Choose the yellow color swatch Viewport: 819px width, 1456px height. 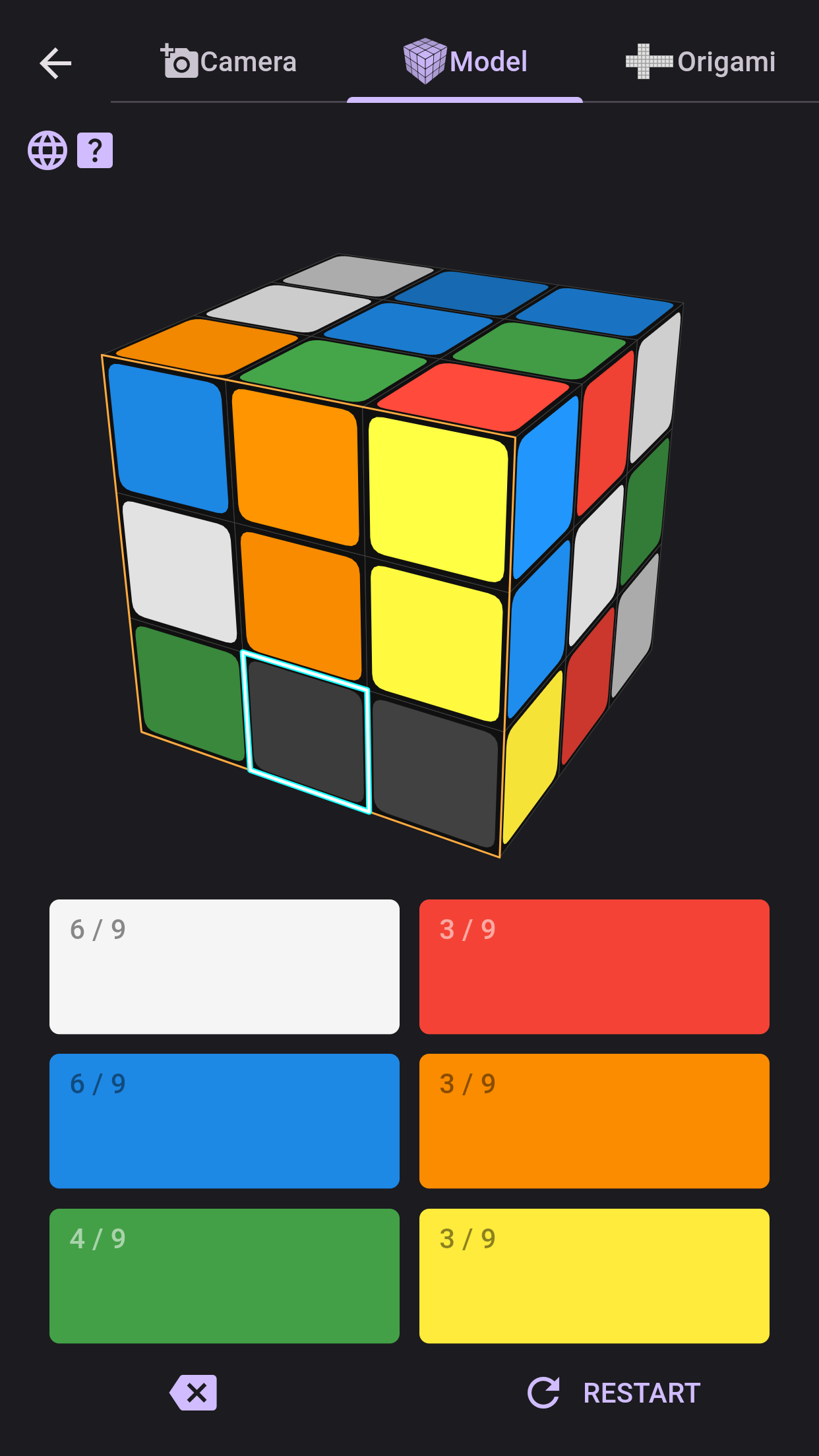[x=594, y=1275]
